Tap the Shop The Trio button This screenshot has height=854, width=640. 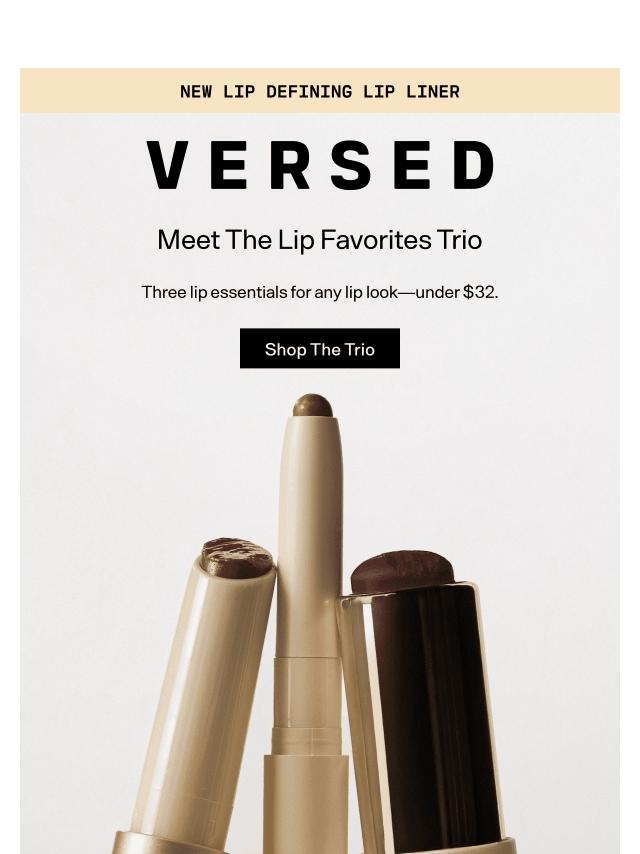[320, 349]
